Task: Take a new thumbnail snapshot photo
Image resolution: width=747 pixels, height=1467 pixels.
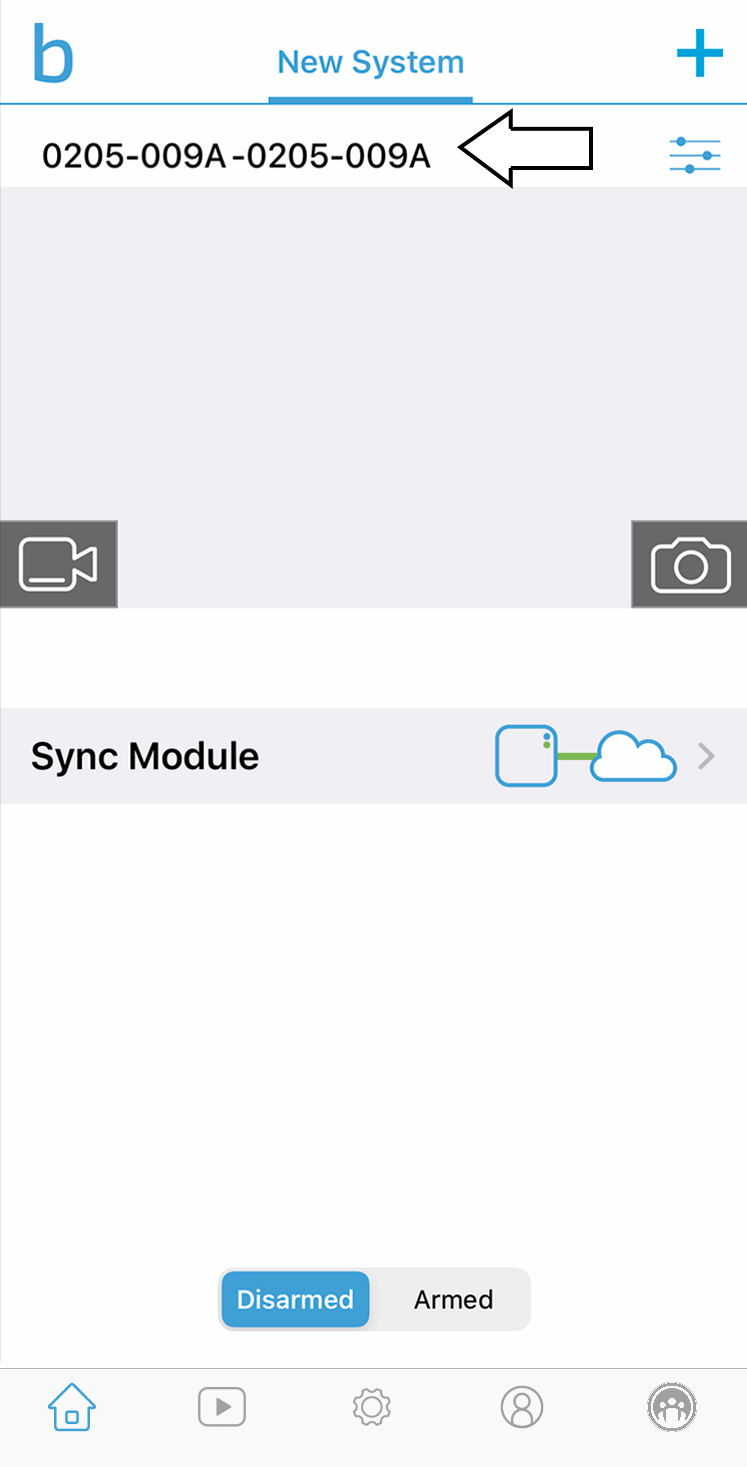Action: (x=689, y=564)
